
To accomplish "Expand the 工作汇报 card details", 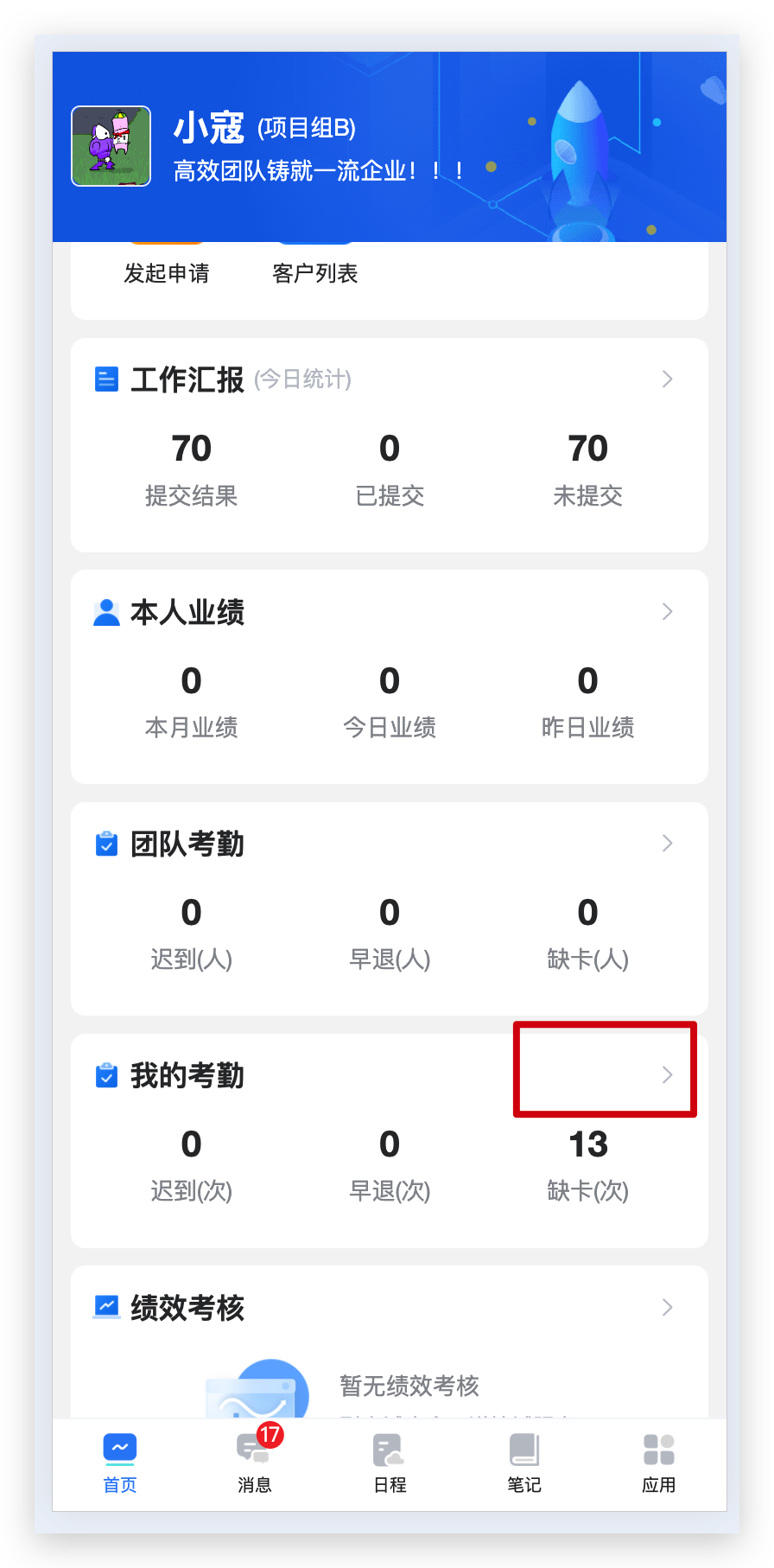I will (x=666, y=379).
